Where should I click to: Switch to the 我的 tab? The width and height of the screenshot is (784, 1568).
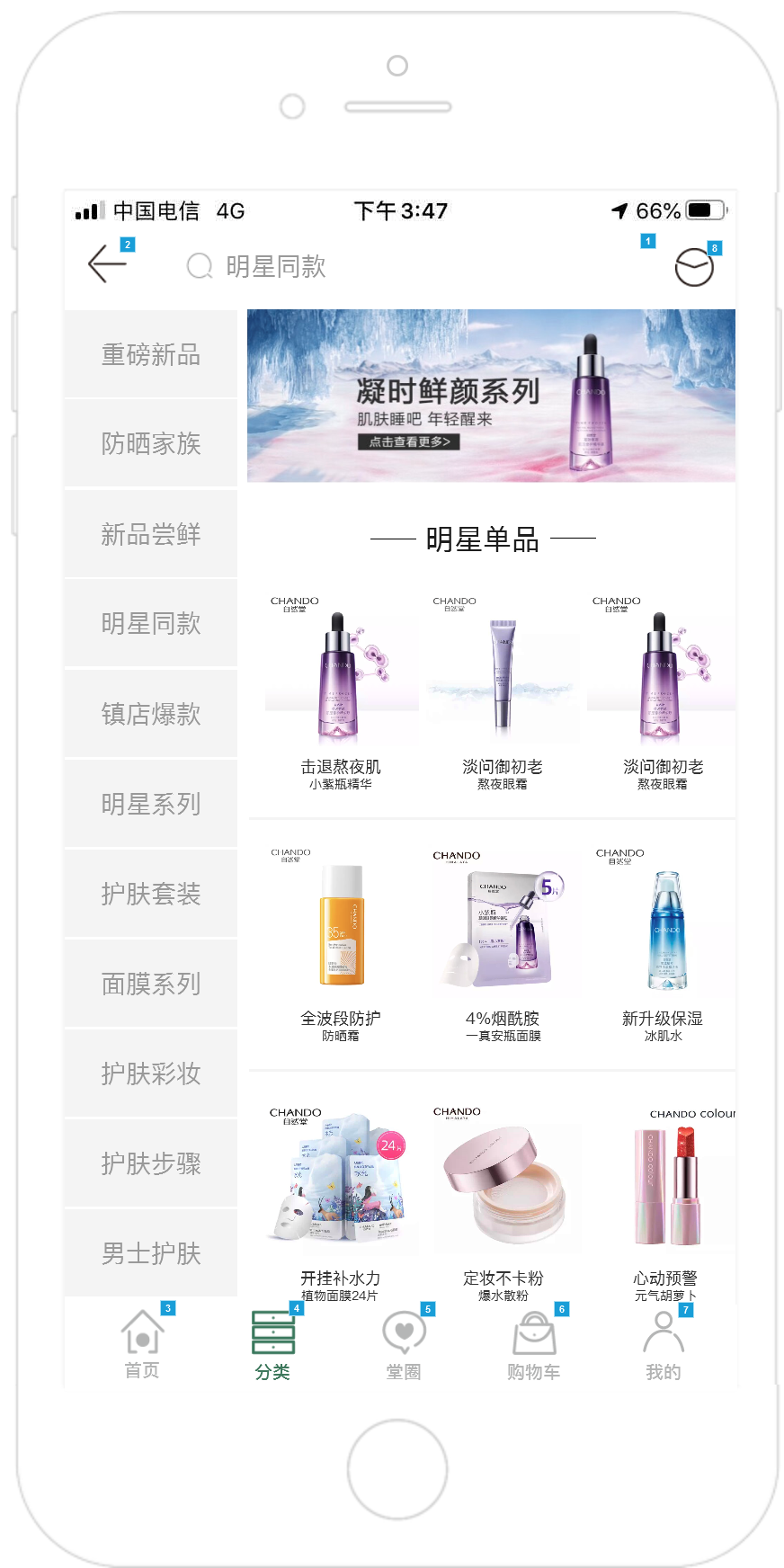click(x=664, y=1344)
